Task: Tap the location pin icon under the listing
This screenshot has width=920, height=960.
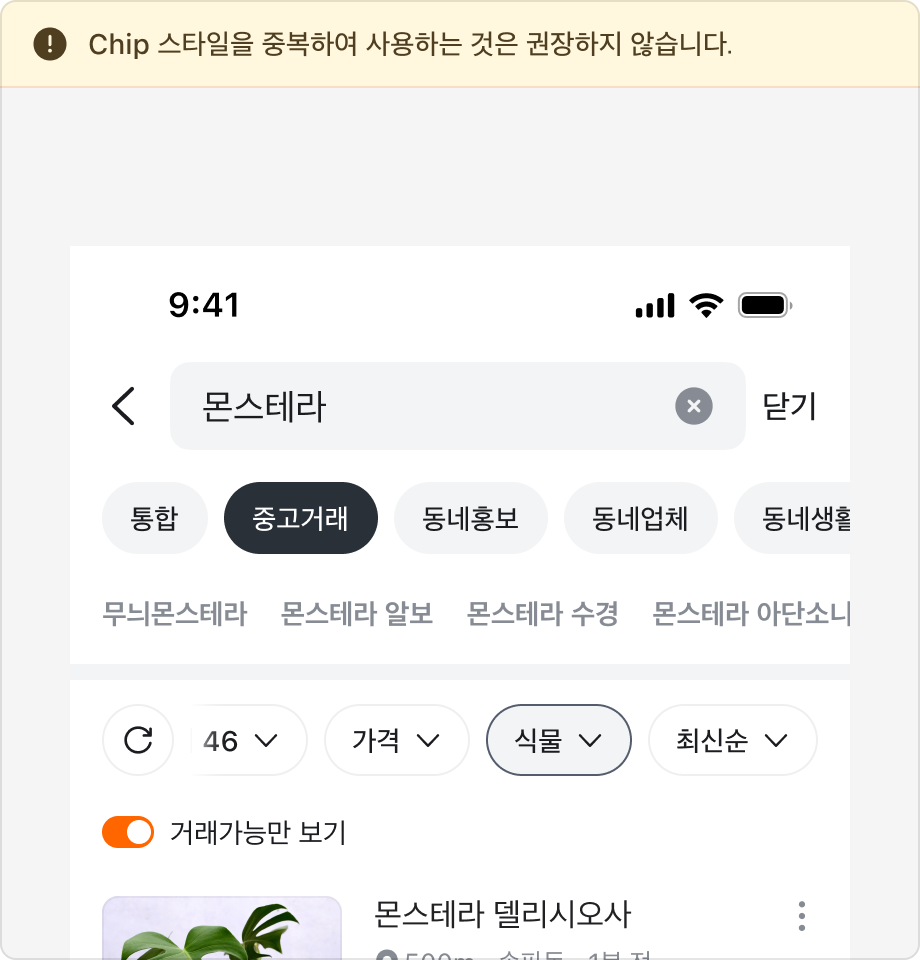Action: [x=384, y=957]
